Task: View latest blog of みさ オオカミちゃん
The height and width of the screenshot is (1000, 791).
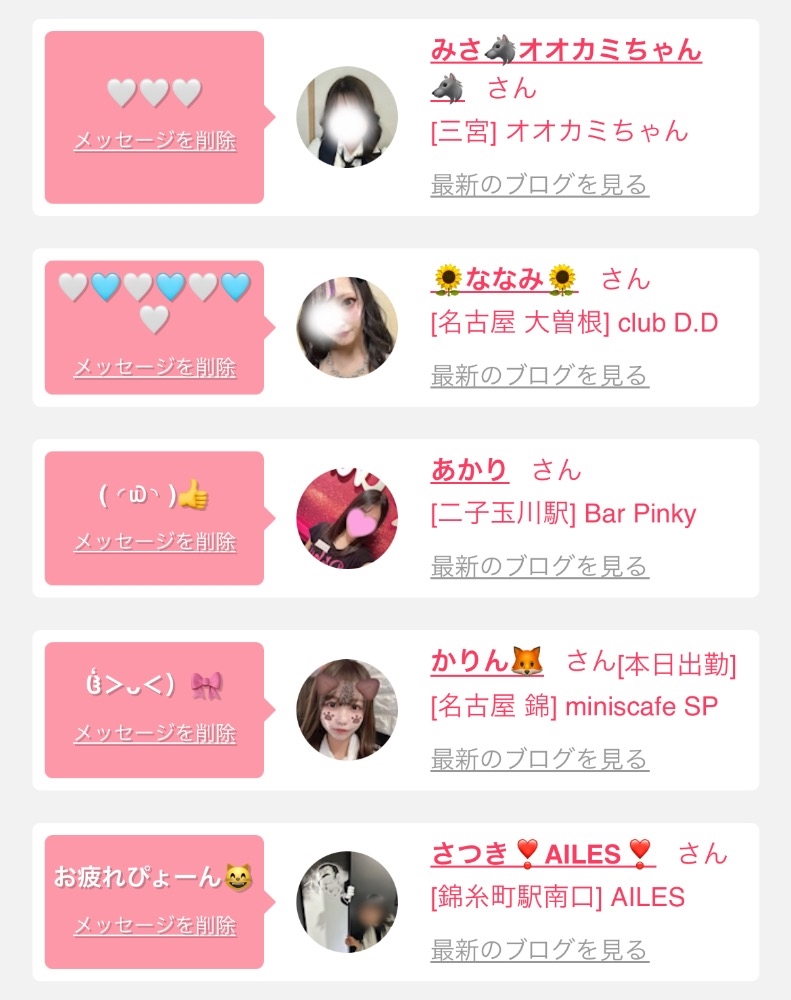Action: 540,185
